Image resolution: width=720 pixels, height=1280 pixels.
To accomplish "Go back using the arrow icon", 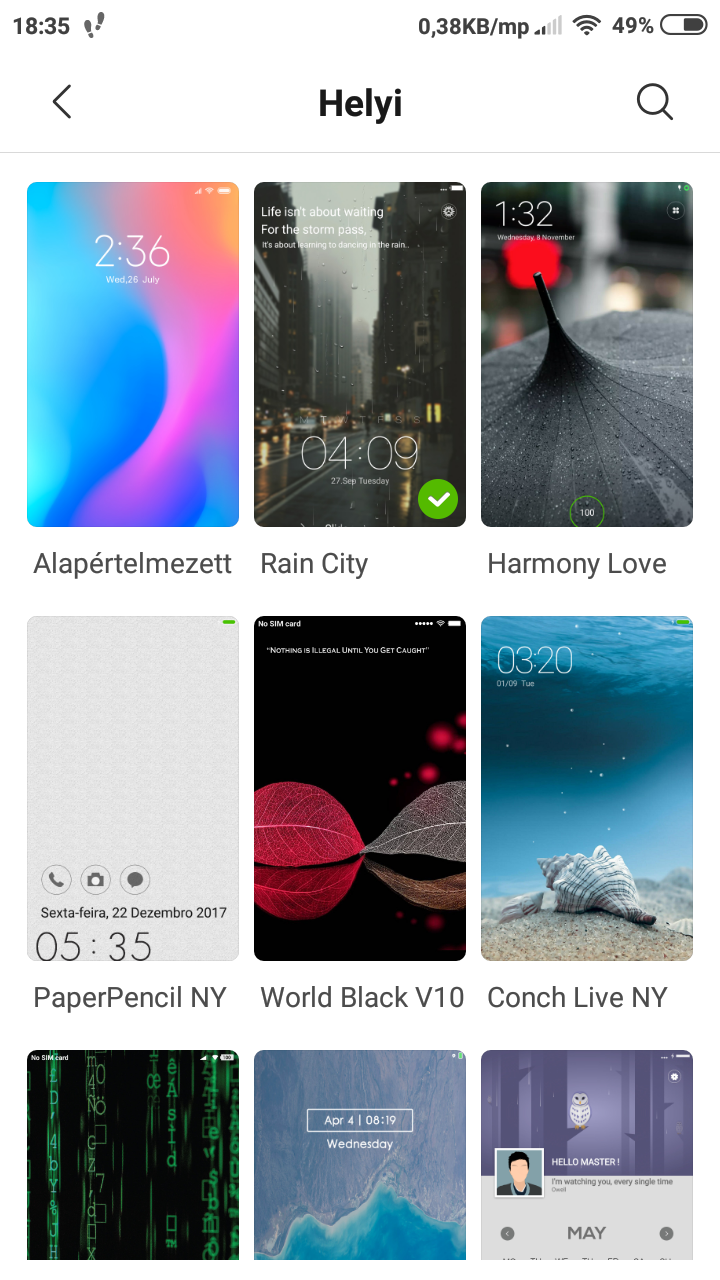I will [x=62, y=102].
